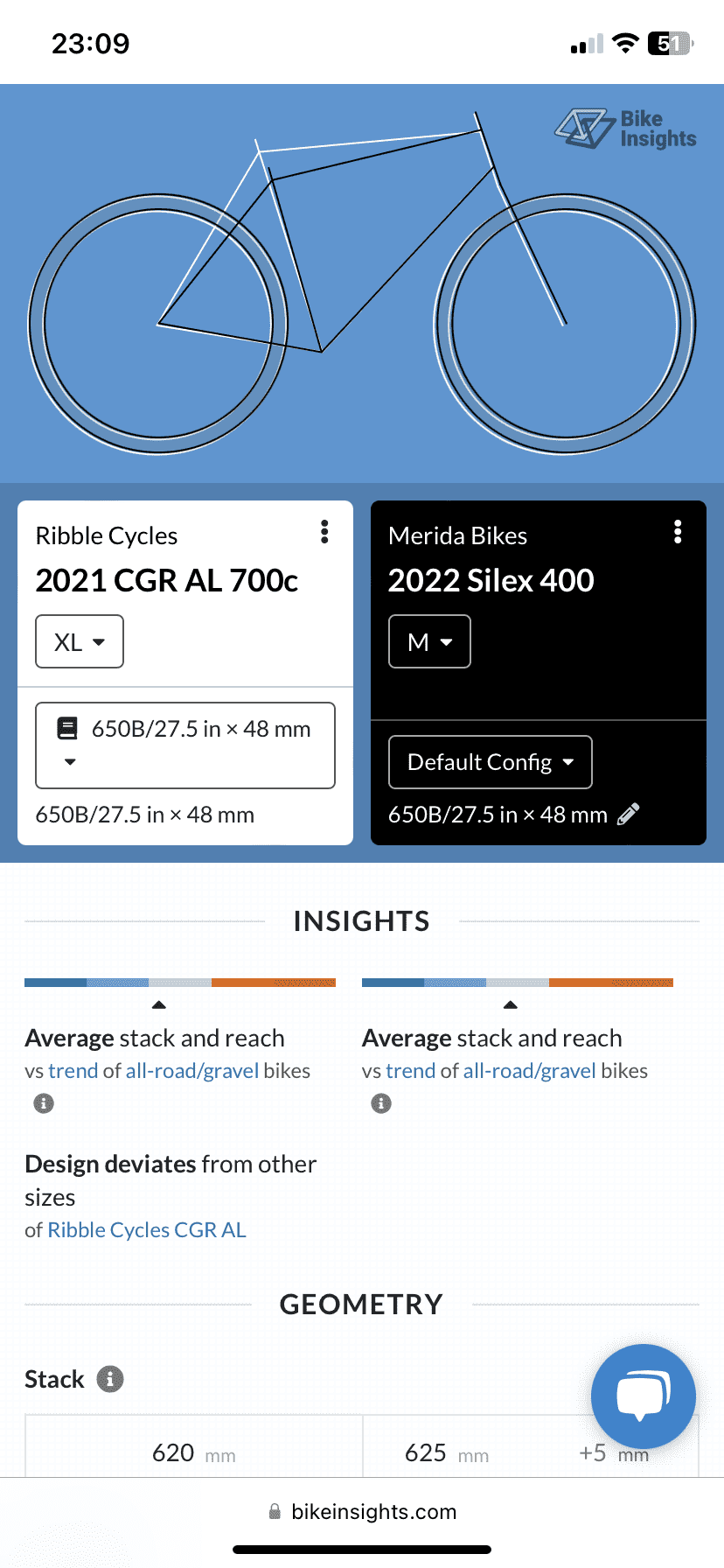
Task: Open the Bike Insights logo link
Action: pos(625,129)
